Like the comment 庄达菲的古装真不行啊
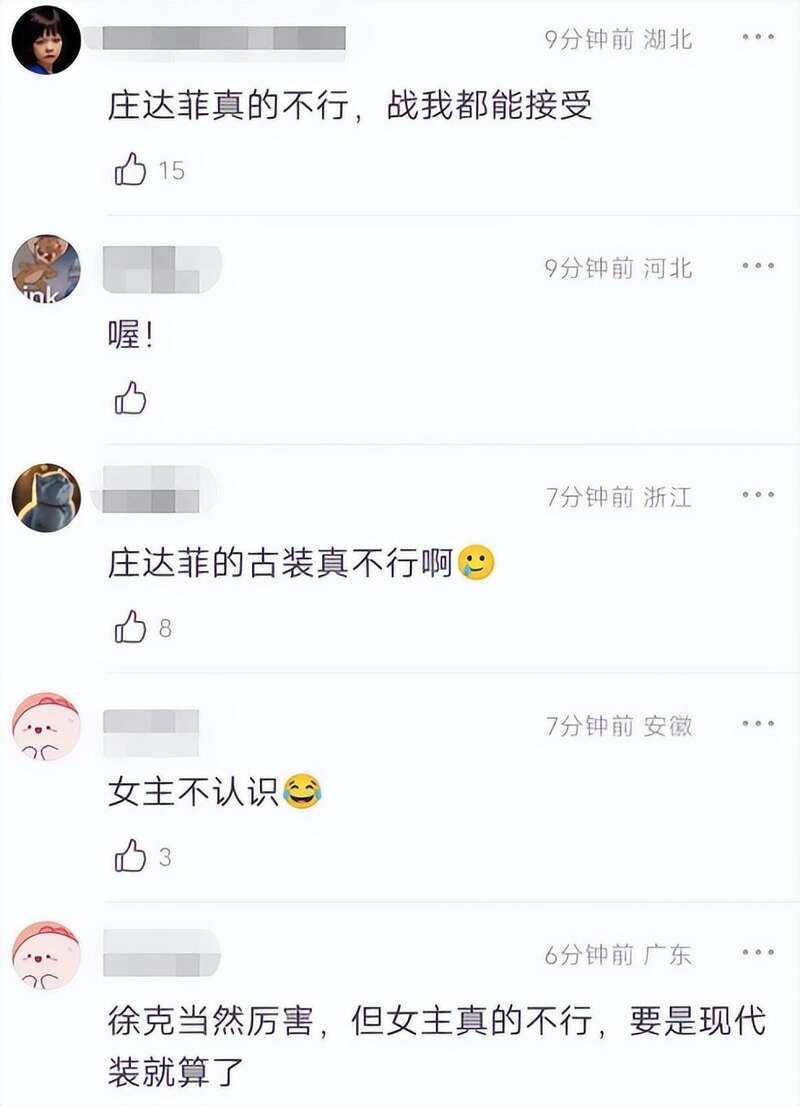Viewport: 800px width, 1106px height. click(x=131, y=628)
